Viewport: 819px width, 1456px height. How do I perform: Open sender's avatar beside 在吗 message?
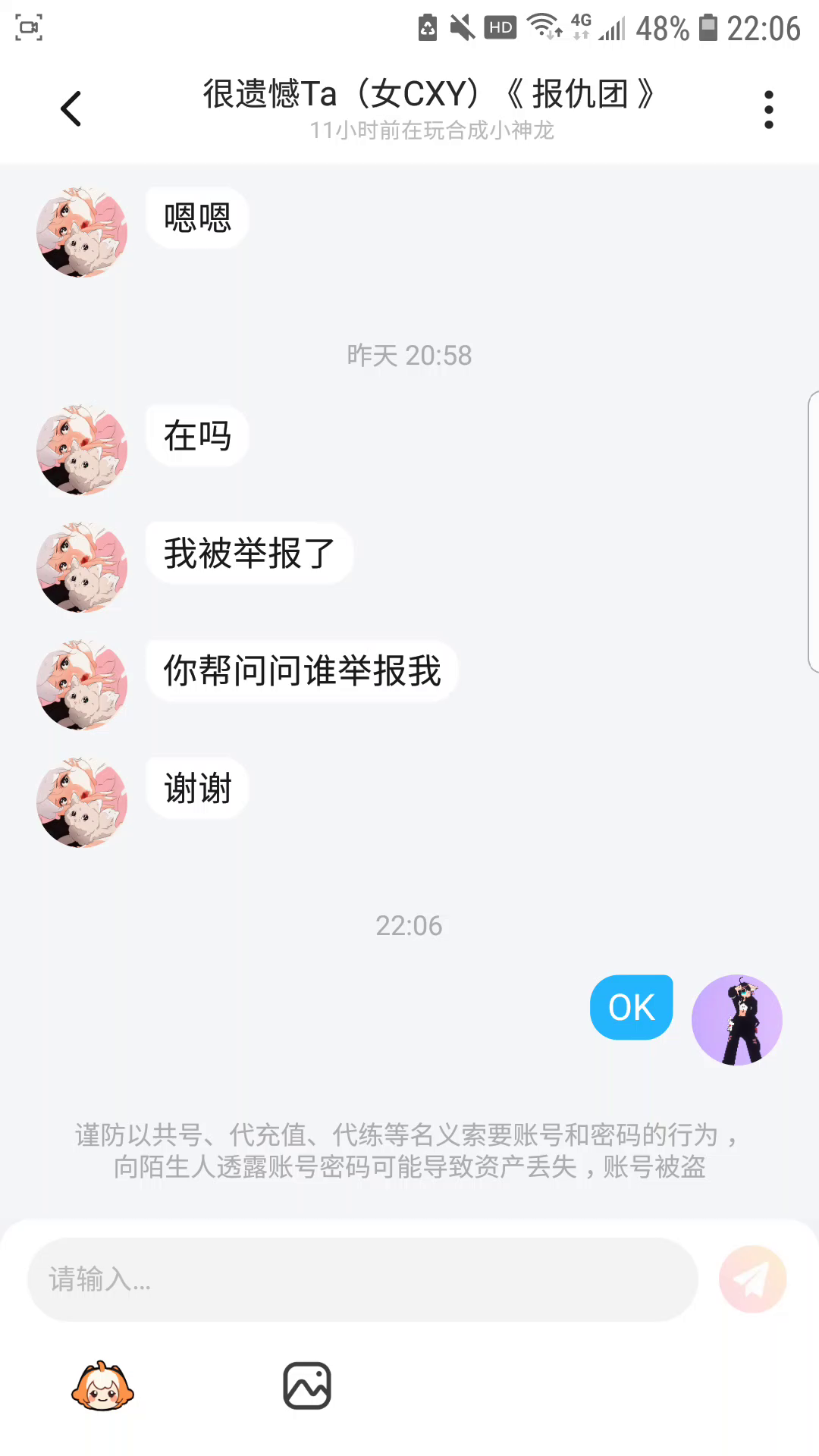[x=82, y=450]
